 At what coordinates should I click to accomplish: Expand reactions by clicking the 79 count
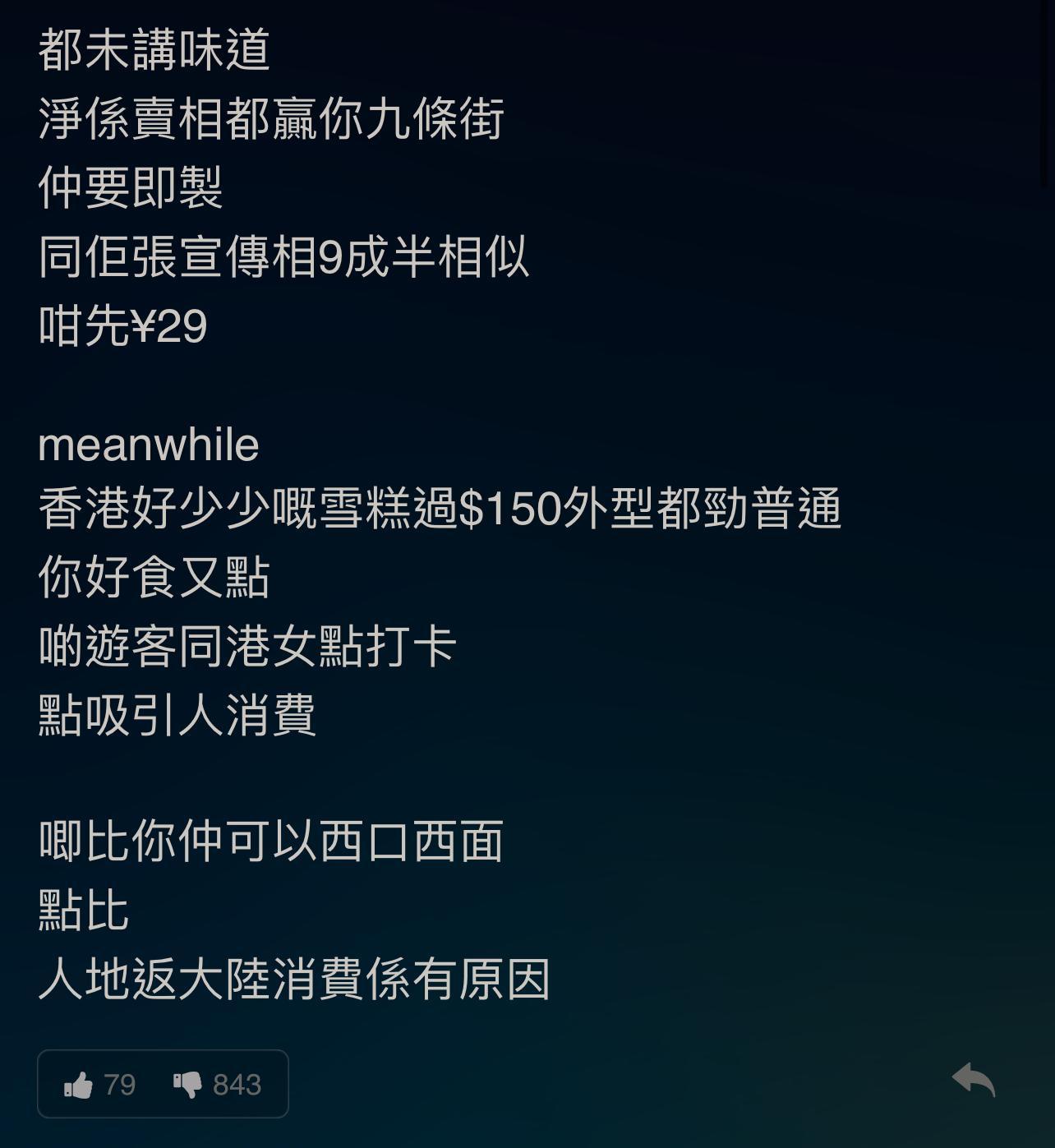click(120, 1084)
